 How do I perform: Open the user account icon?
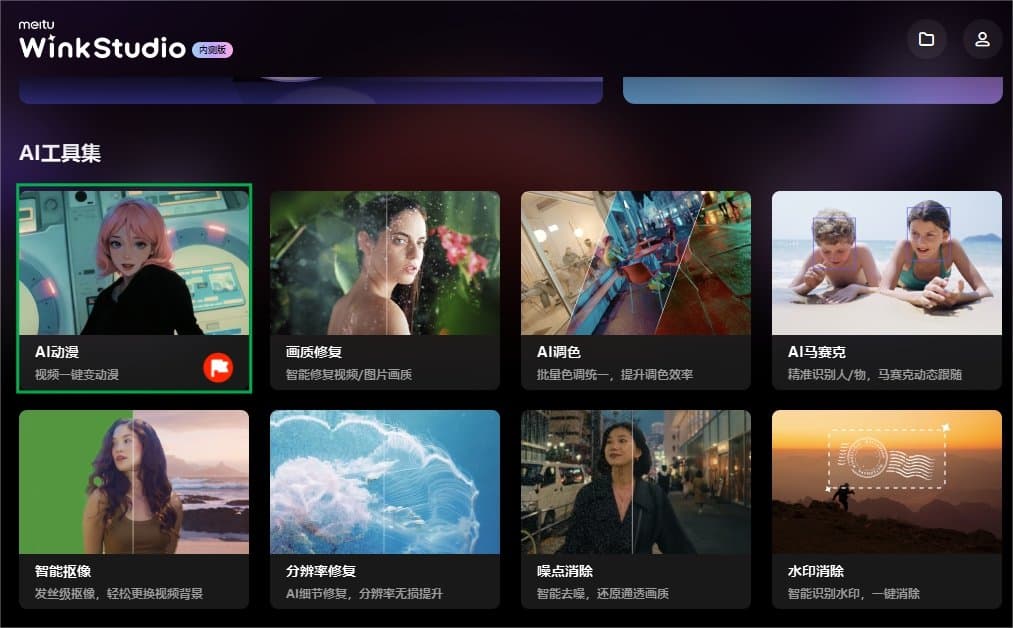tap(982, 39)
